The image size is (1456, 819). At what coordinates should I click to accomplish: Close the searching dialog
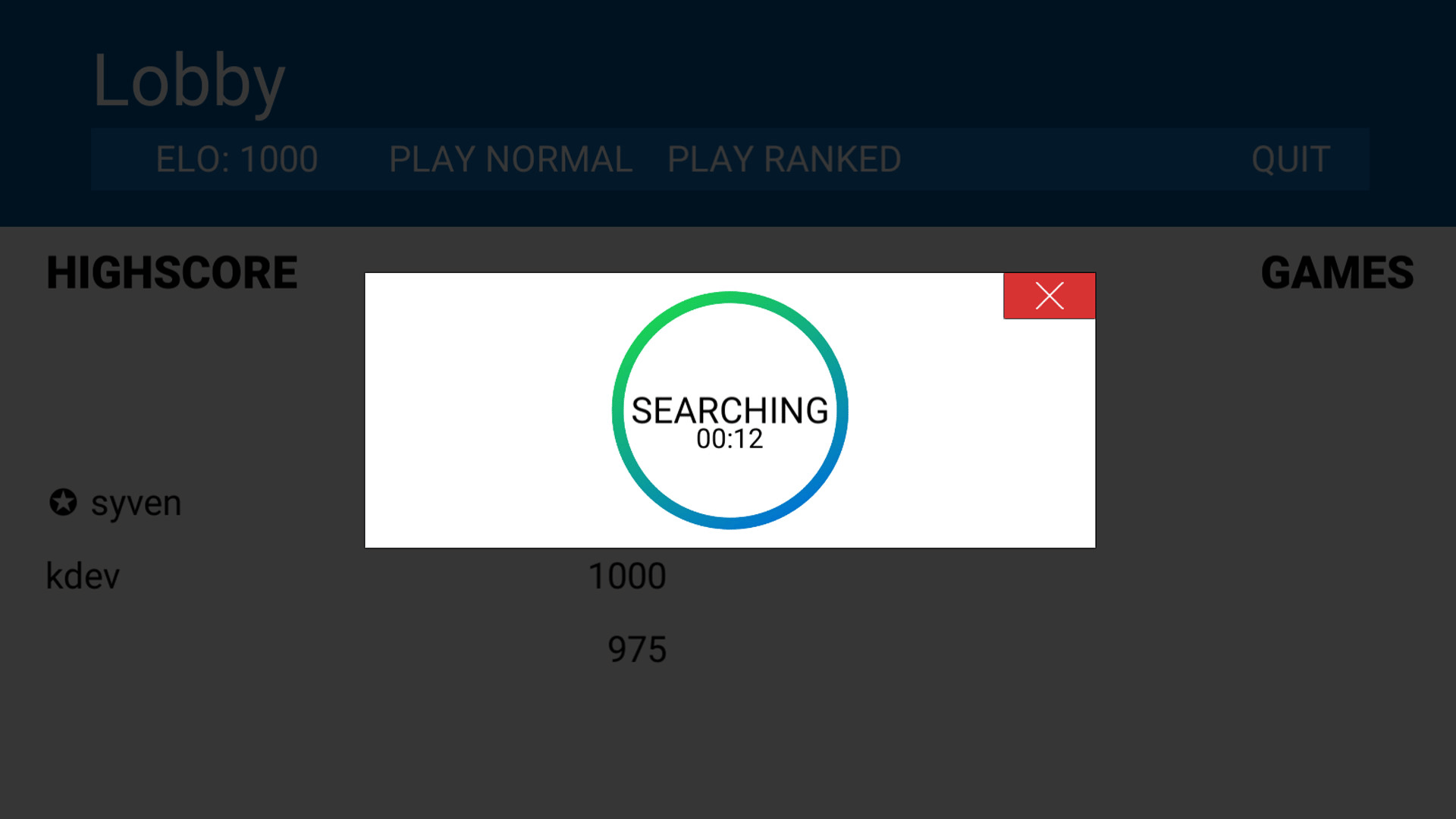coord(1049,296)
